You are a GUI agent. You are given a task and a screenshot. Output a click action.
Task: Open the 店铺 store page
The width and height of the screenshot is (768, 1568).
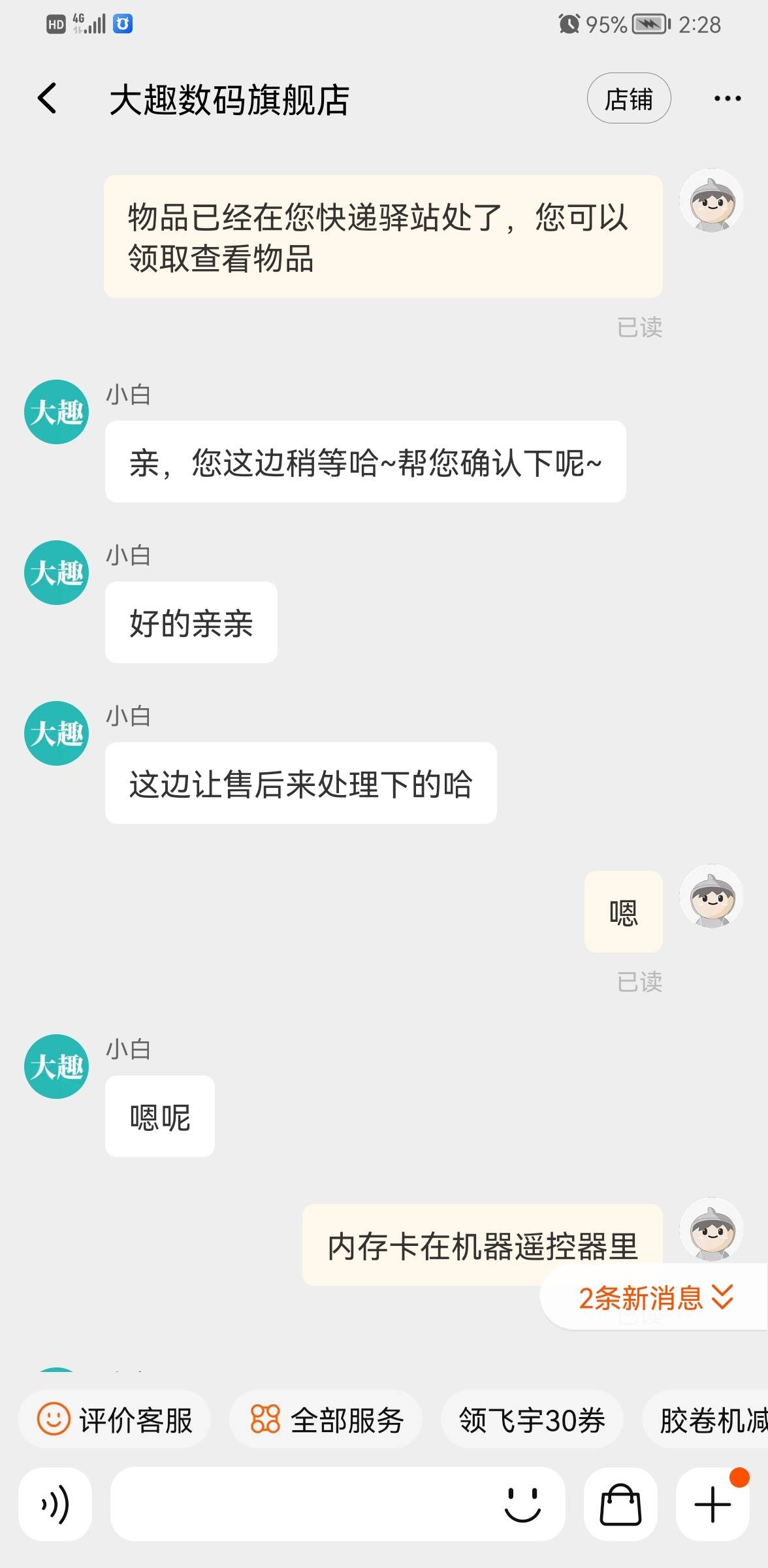click(628, 99)
